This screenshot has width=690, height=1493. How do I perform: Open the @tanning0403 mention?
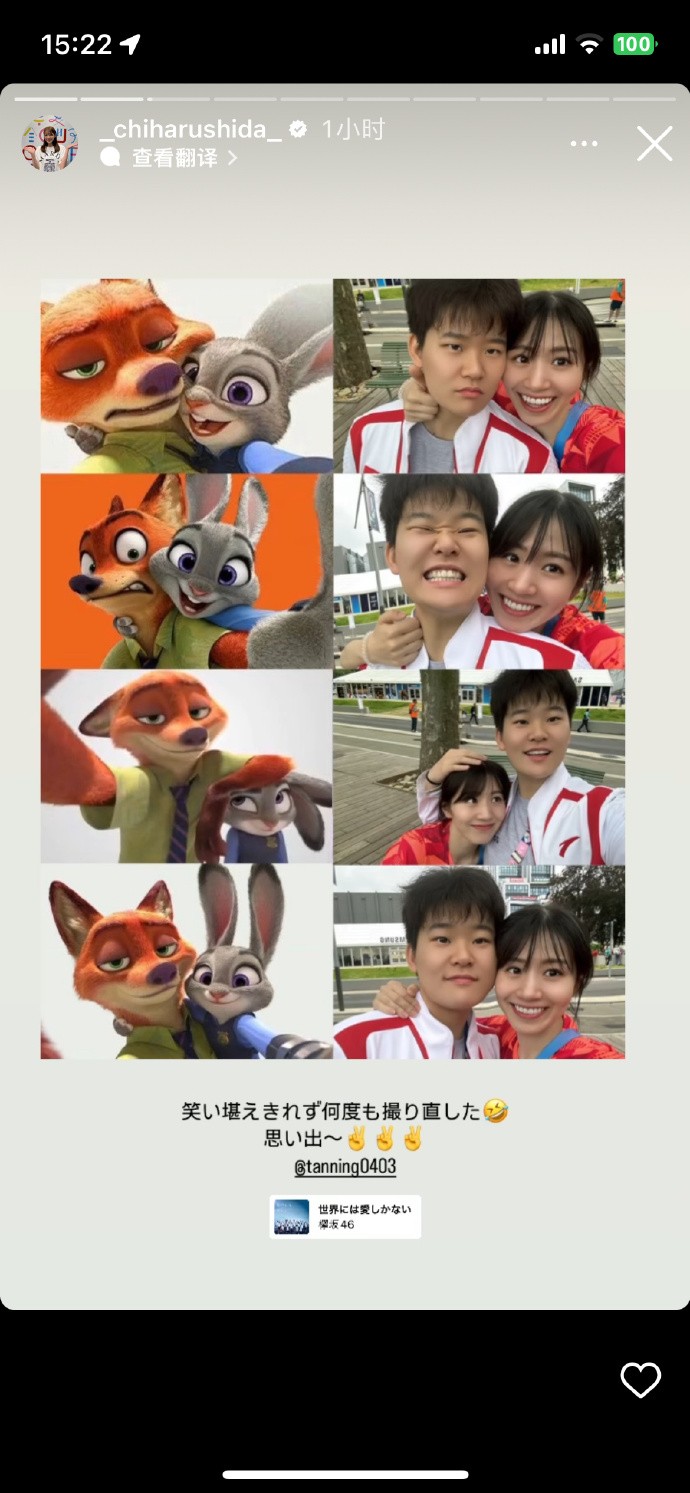pos(345,1167)
